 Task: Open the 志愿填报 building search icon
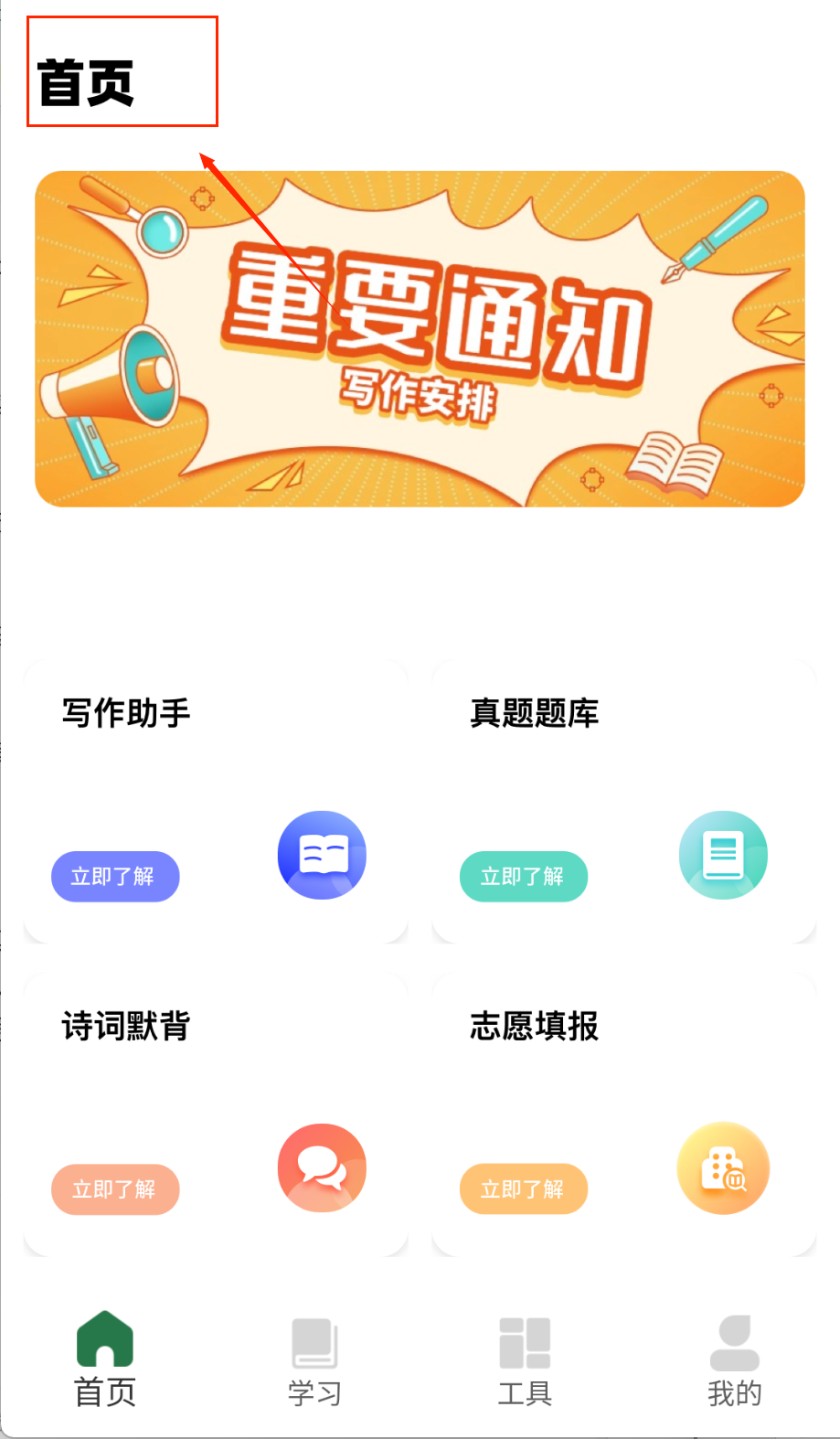point(723,1167)
